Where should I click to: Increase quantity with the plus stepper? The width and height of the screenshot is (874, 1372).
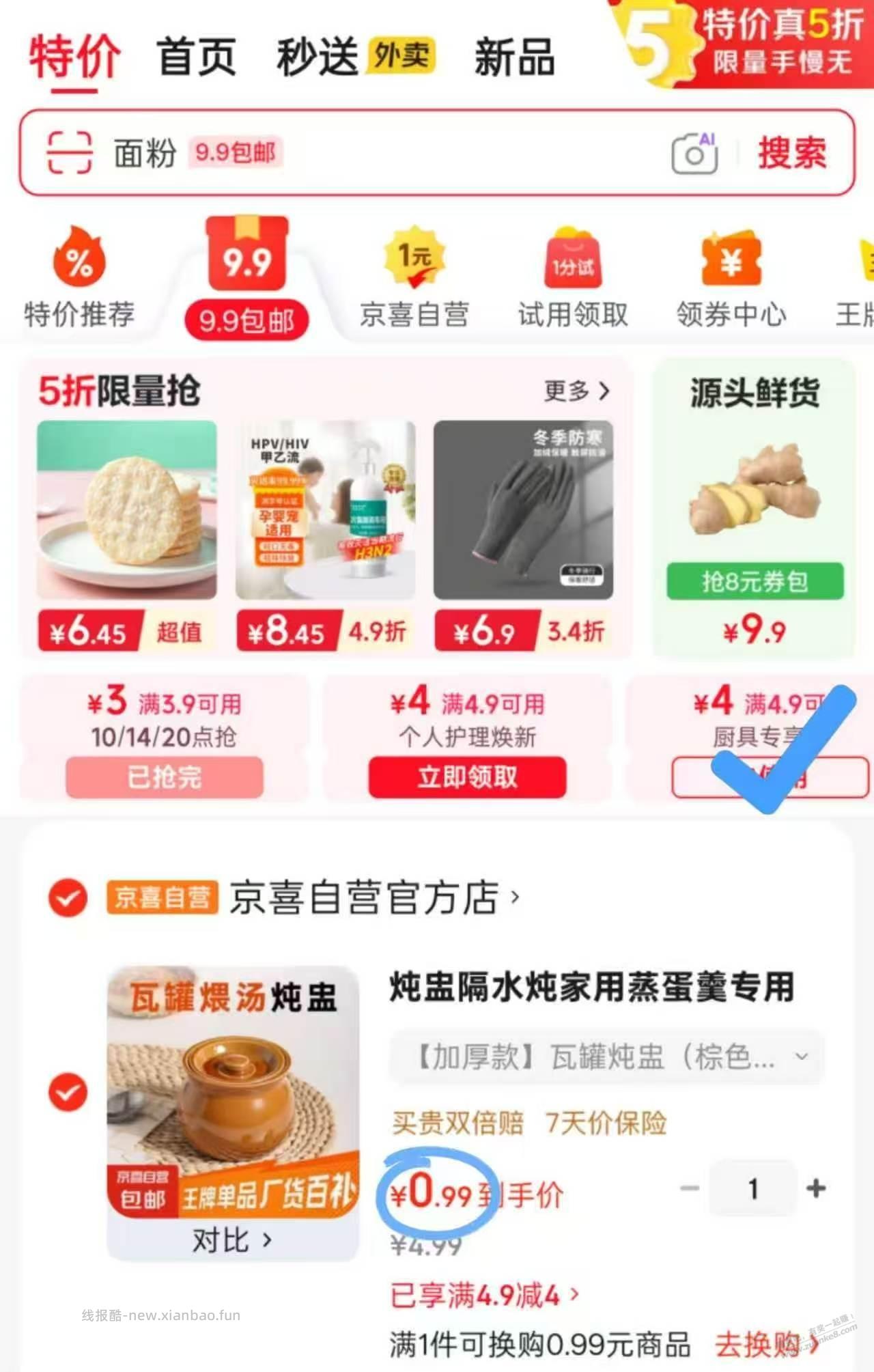point(817,1186)
